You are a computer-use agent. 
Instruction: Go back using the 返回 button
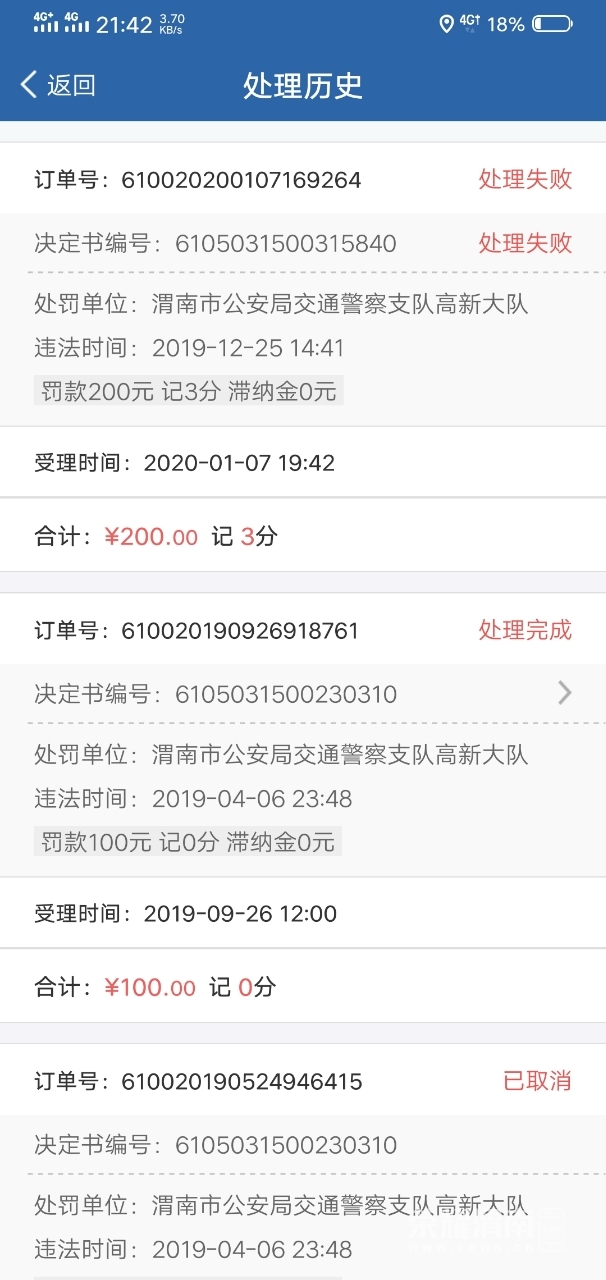(x=58, y=85)
